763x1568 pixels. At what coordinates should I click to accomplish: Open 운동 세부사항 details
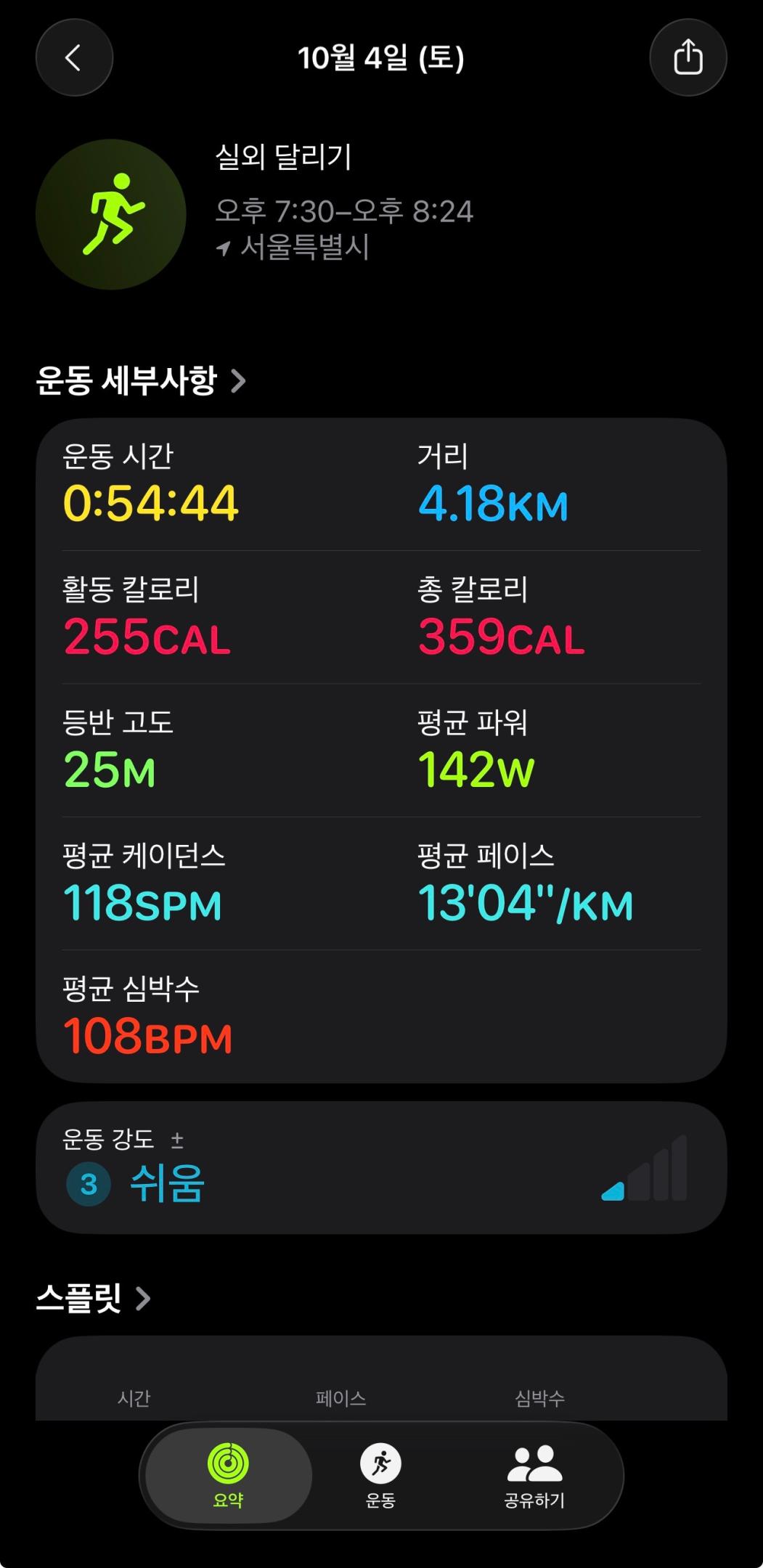coord(142,380)
